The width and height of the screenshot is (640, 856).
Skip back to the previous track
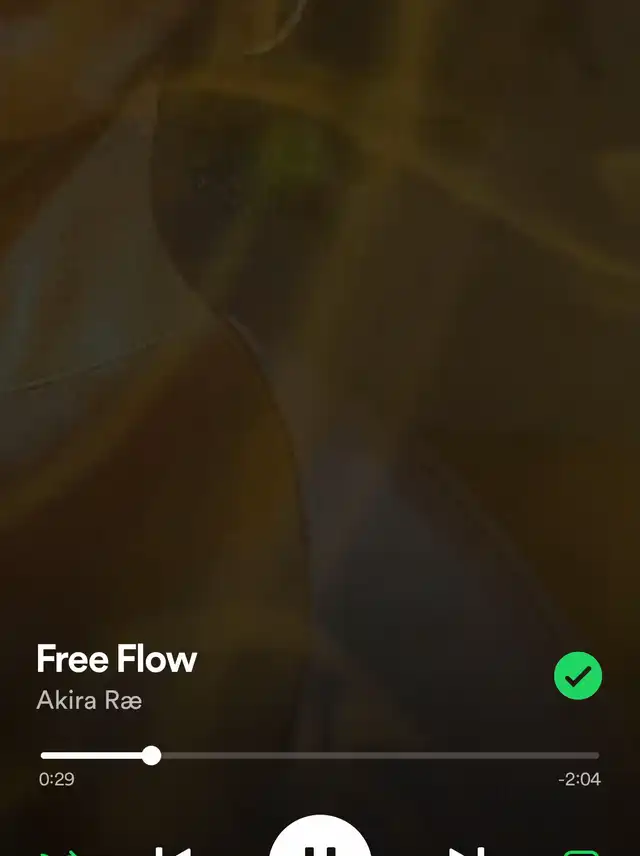click(x=173, y=850)
